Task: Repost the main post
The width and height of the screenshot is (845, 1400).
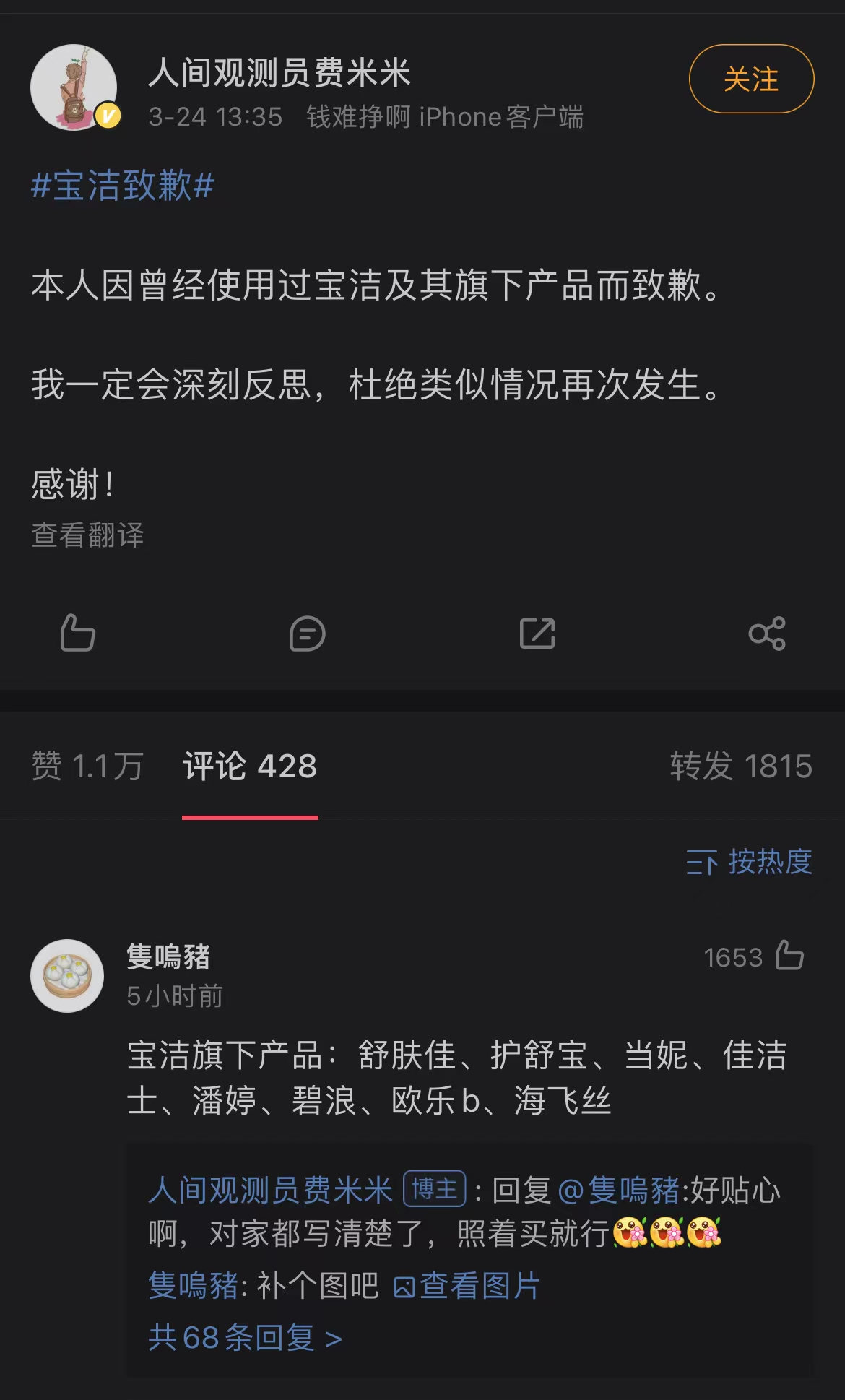Action: coord(537,634)
